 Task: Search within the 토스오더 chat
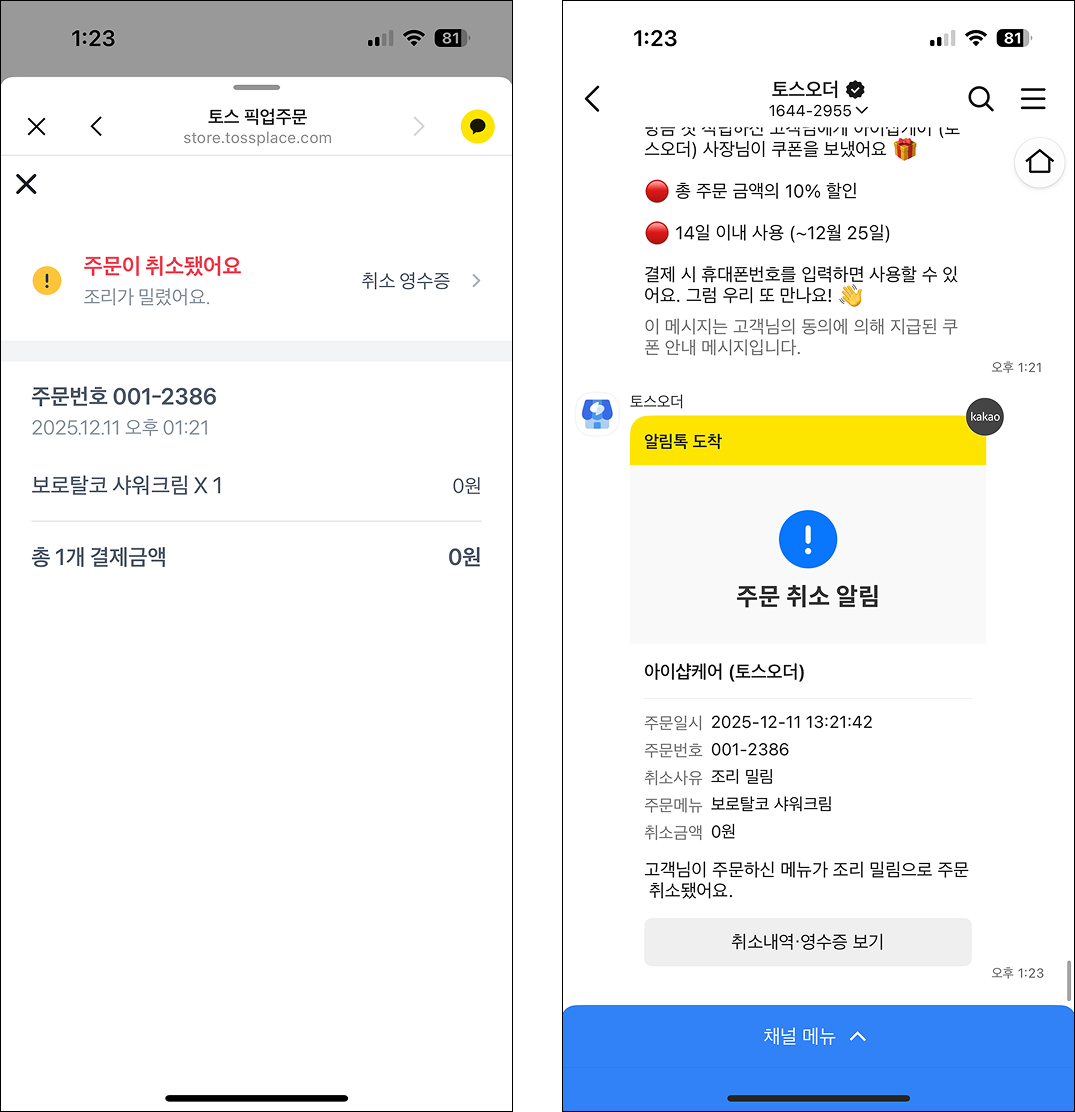(x=981, y=98)
